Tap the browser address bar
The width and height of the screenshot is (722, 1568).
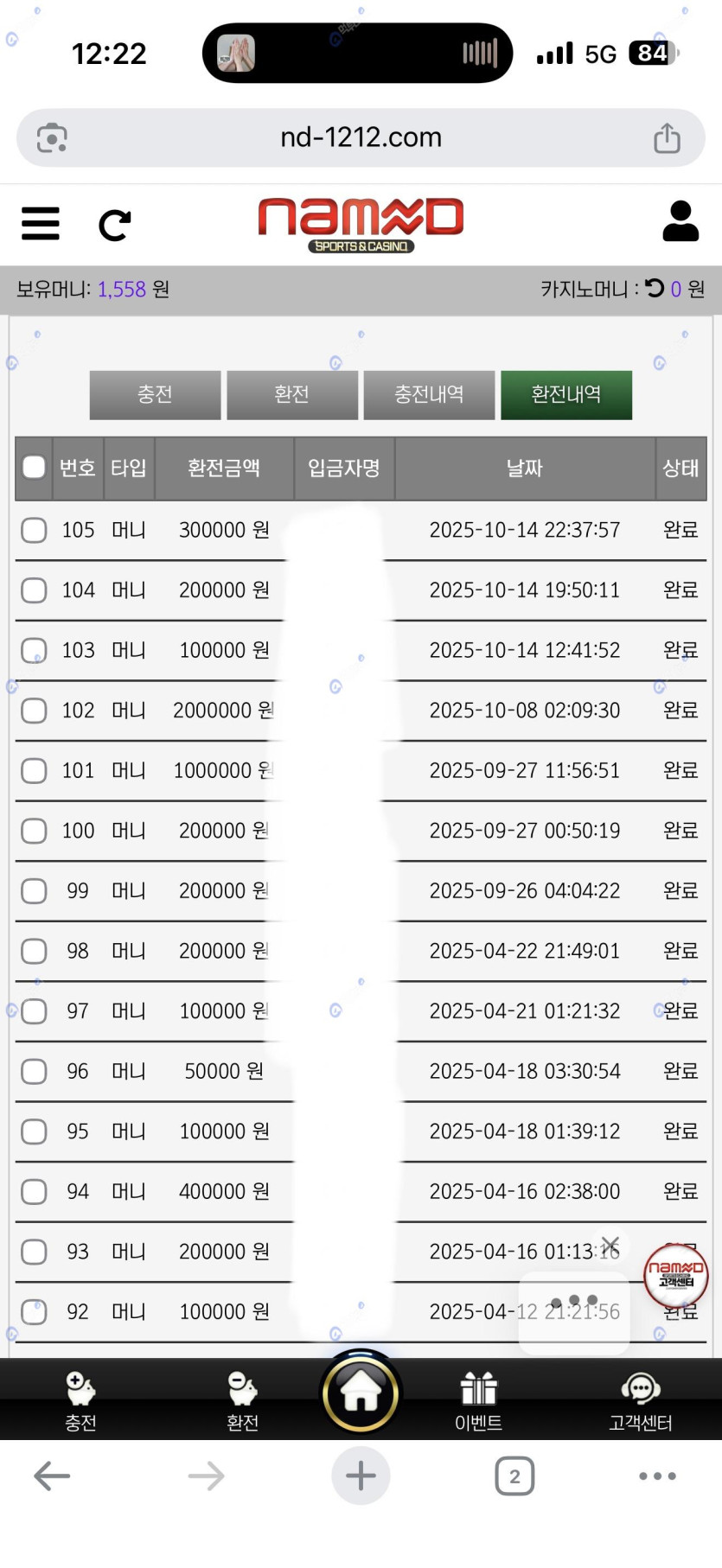click(361, 137)
